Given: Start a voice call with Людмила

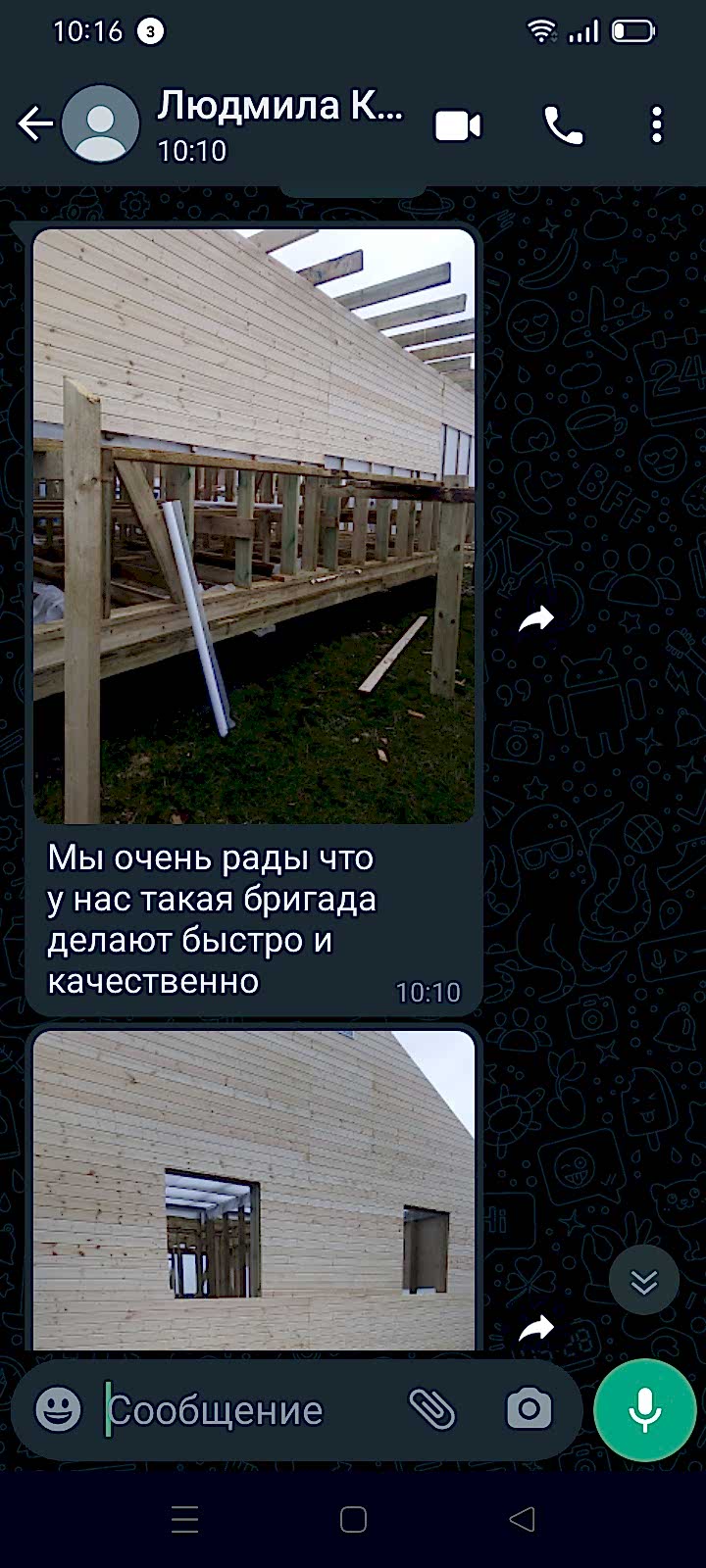Looking at the screenshot, I should coord(564,126).
